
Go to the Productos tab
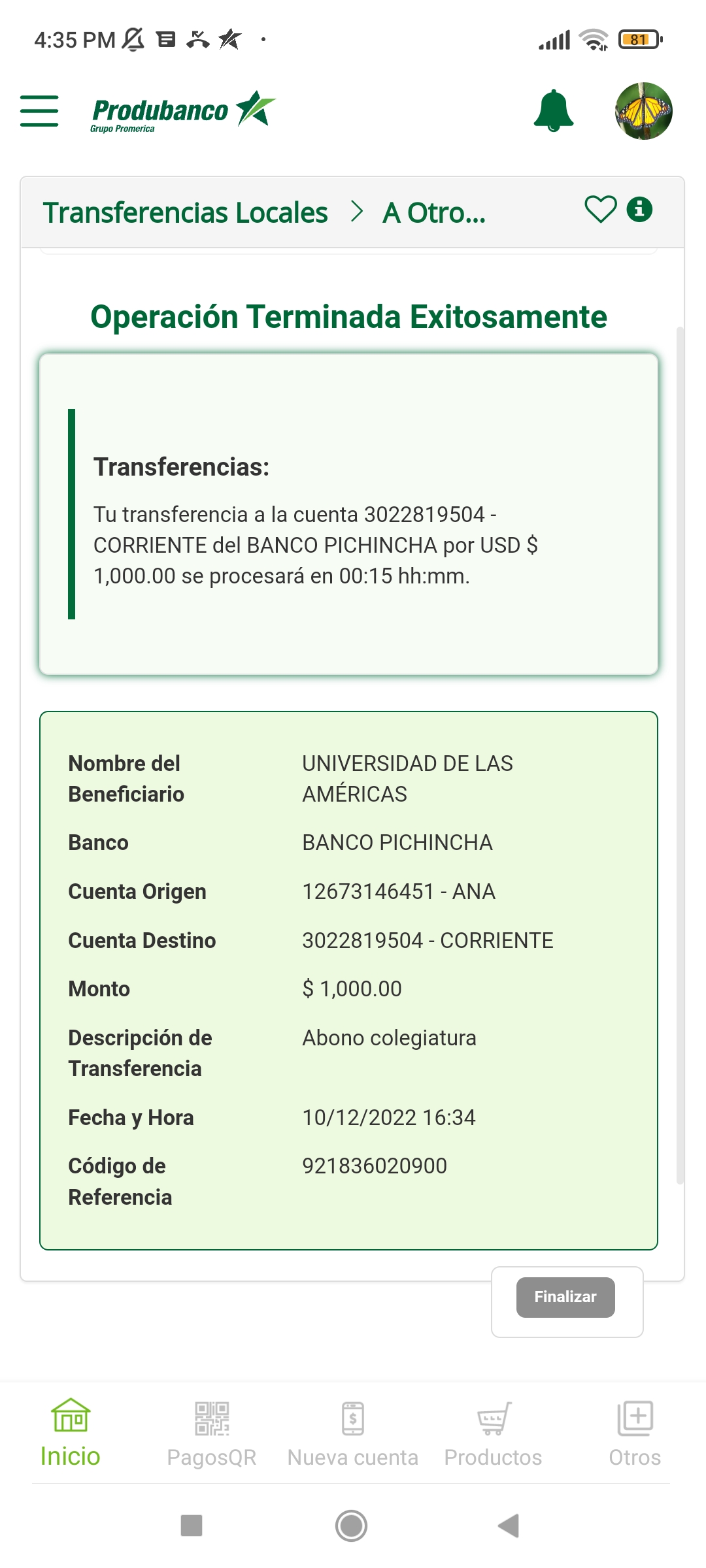point(494,1434)
